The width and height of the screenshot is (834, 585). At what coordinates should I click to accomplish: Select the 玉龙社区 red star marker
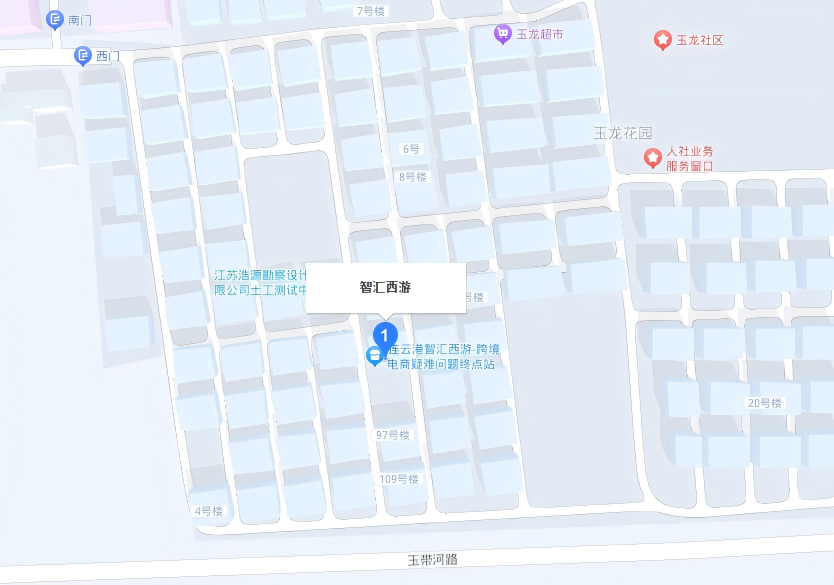(662, 40)
